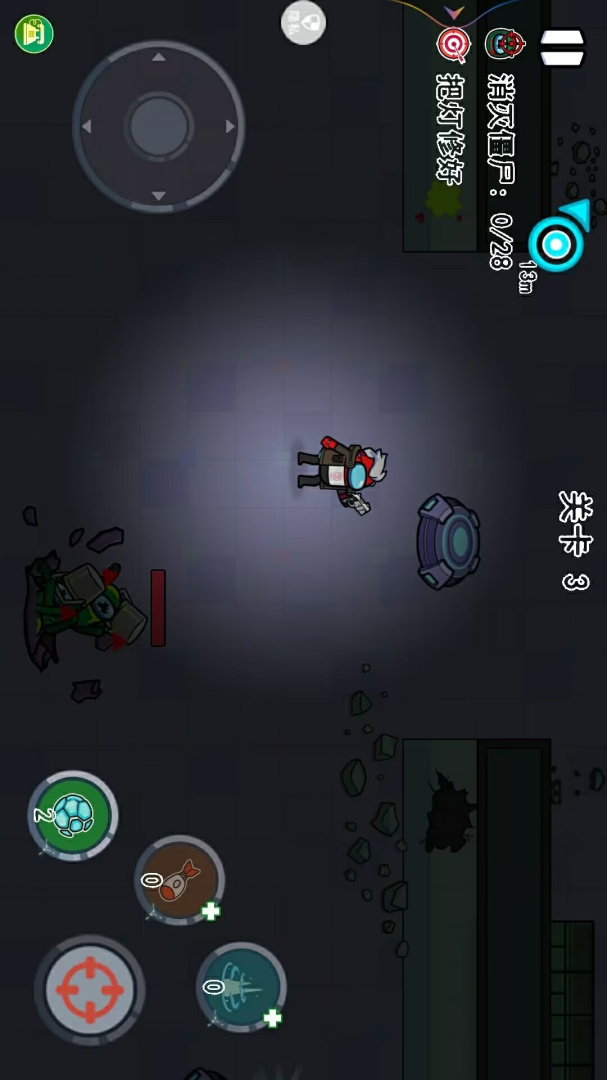The image size is (607, 1080).
Task: Tap the rocket skill button
Action: tap(178, 879)
